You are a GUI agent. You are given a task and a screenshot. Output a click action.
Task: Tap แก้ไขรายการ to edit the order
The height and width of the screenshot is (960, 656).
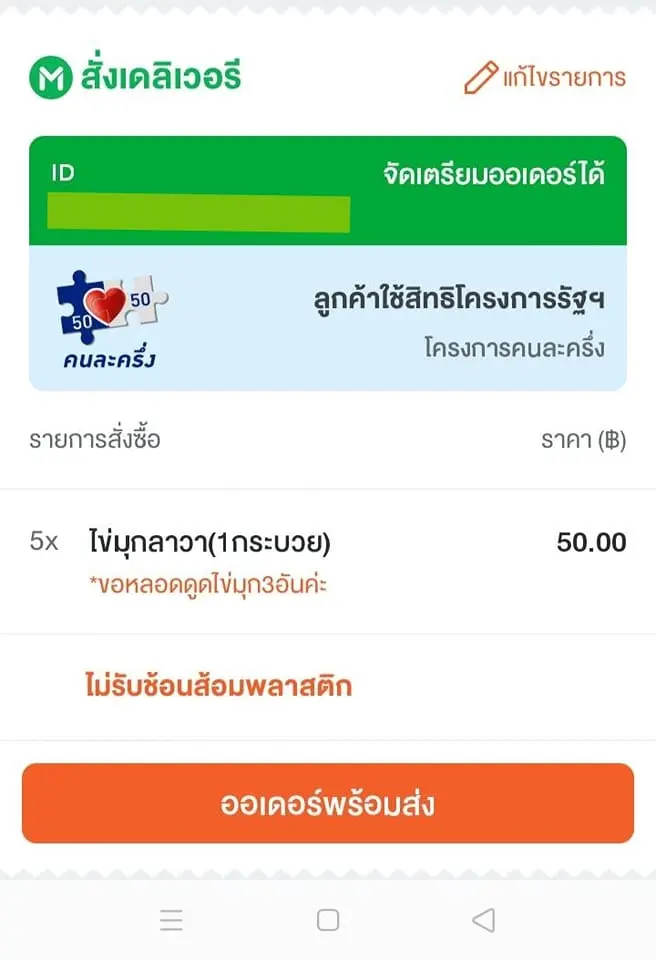(546, 78)
